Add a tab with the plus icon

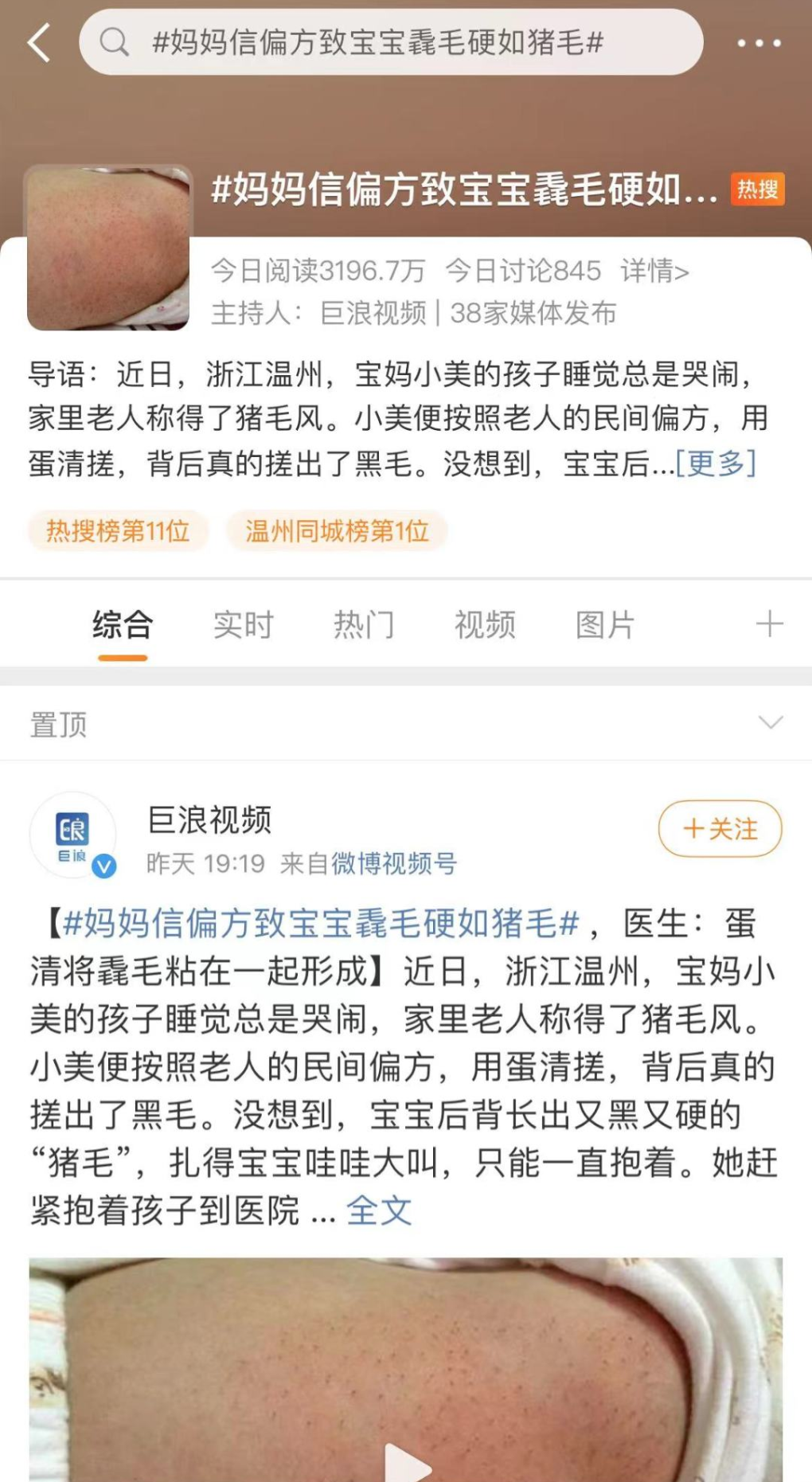click(x=769, y=624)
